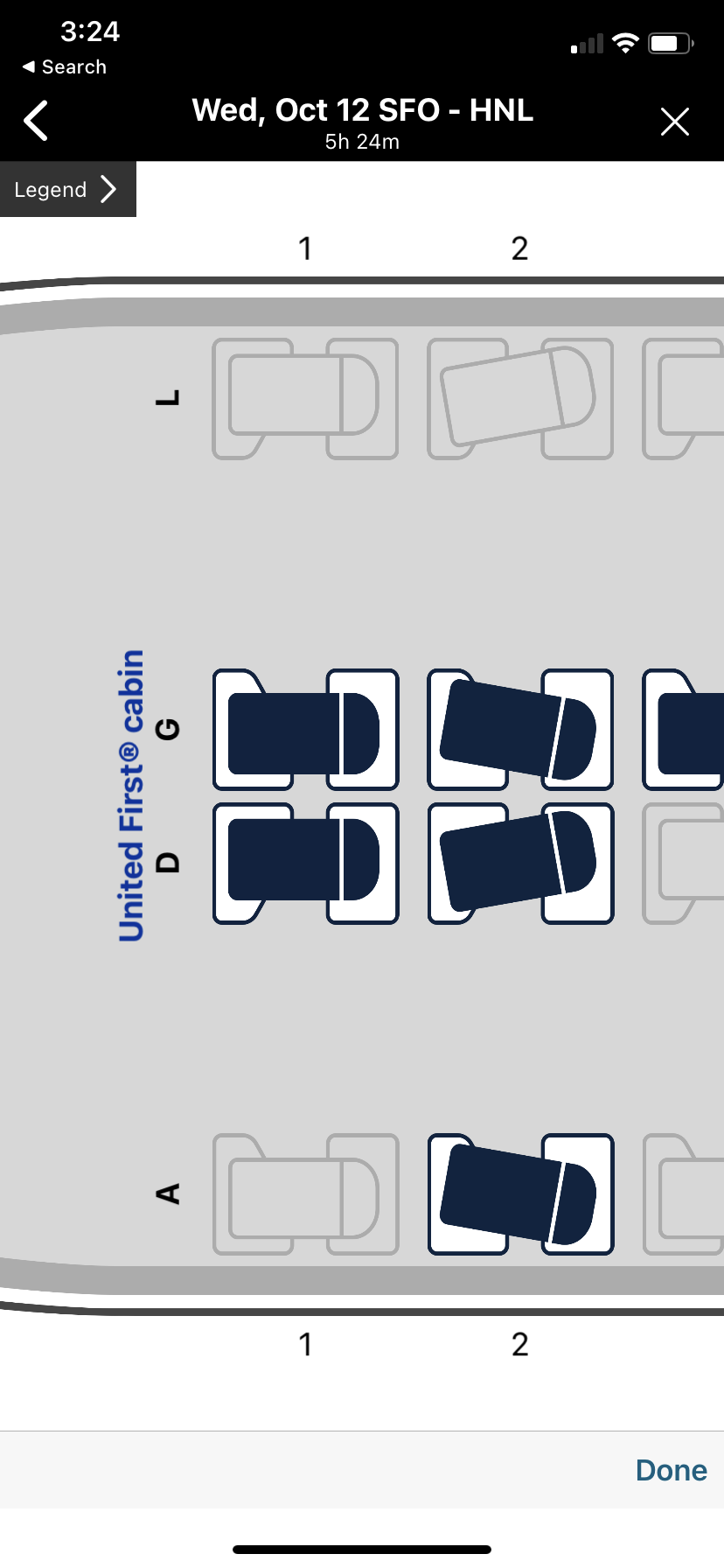The width and height of the screenshot is (724, 1568).
Task: Choose seat 2G in United First
Action: (x=520, y=730)
